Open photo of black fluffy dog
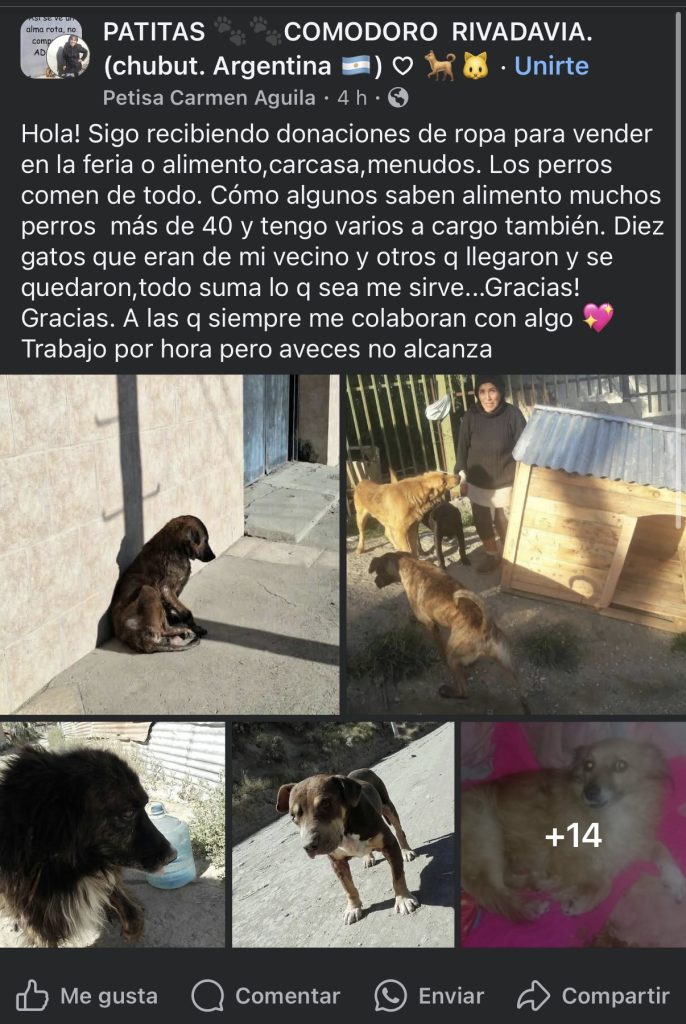This screenshot has height=1024, width=686. click(112, 834)
